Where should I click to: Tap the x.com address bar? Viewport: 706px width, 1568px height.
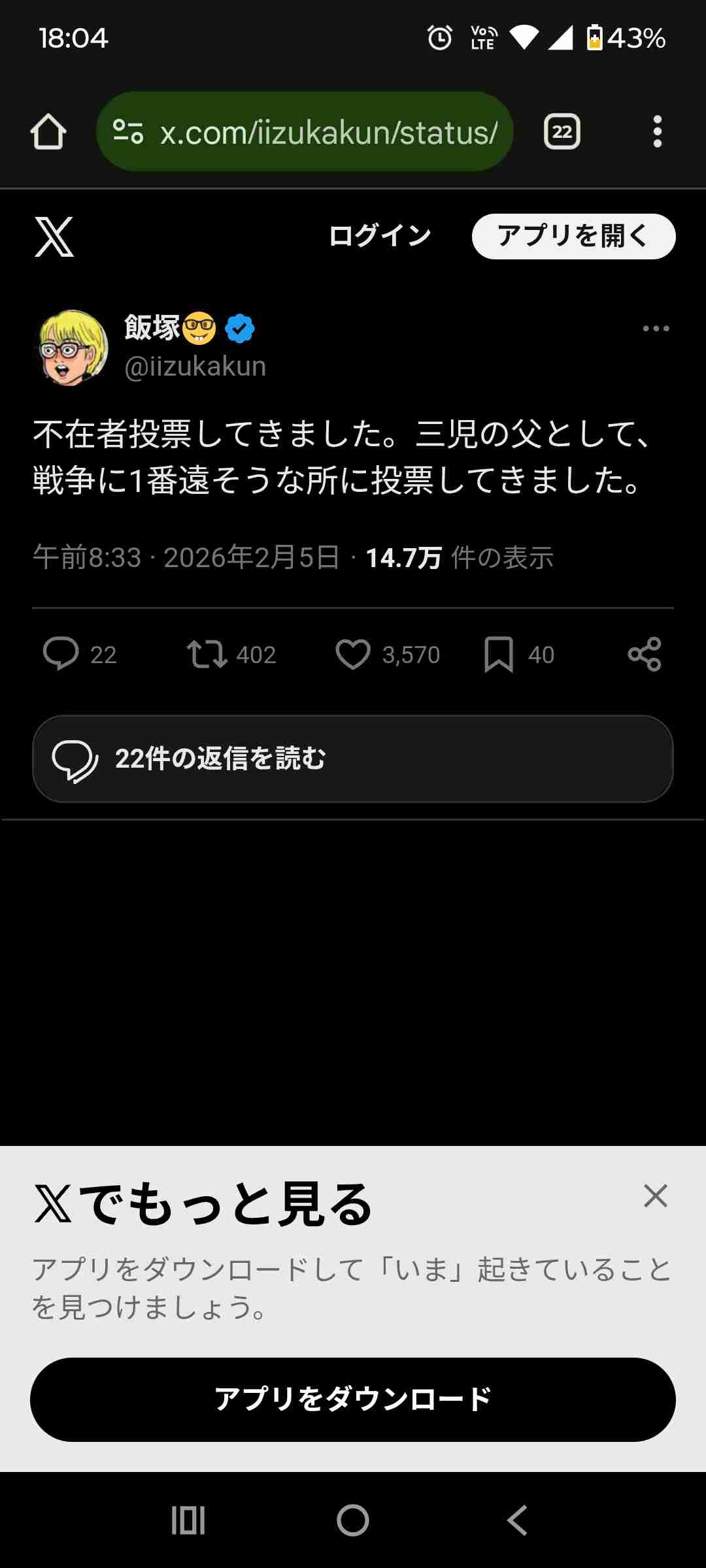pos(327,132)
